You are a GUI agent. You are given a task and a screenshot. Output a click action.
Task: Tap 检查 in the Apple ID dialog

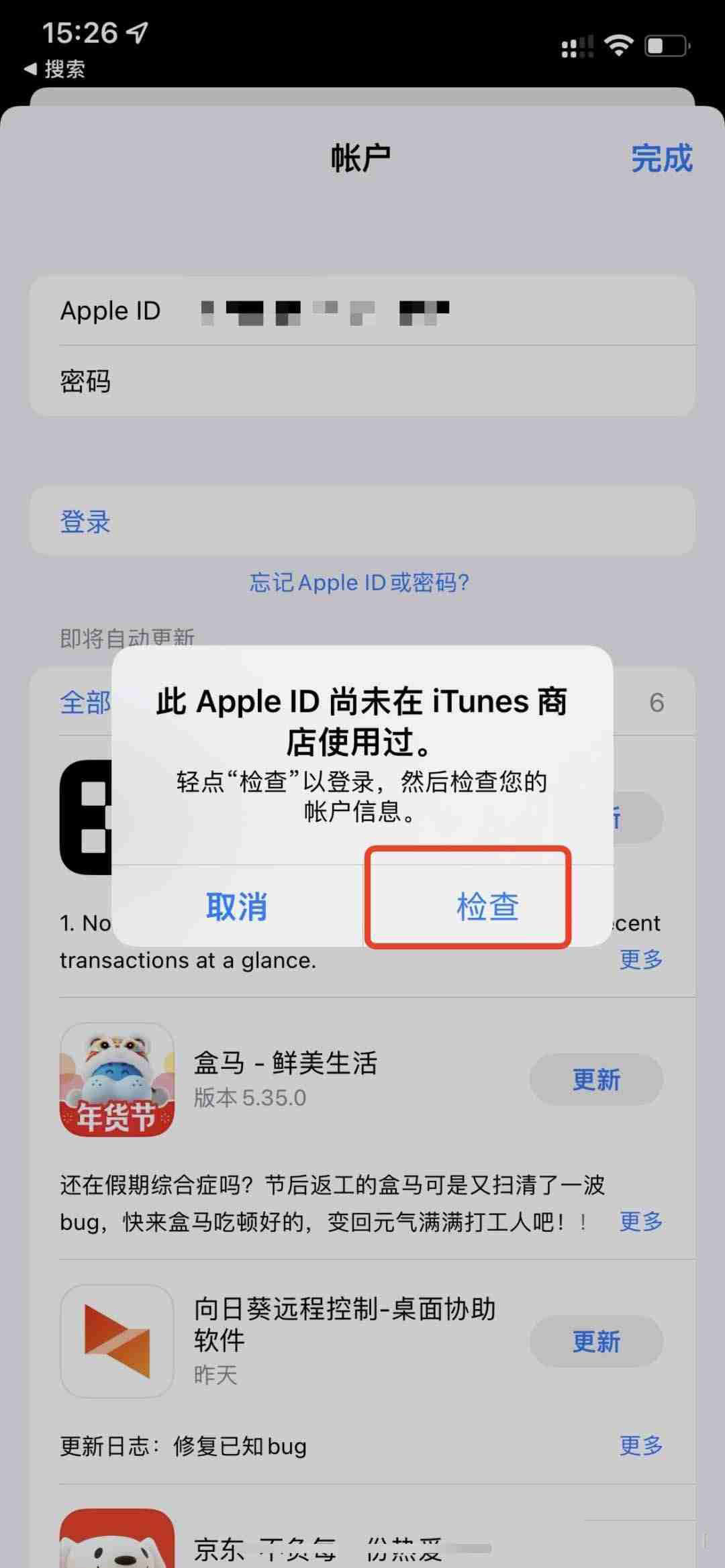(487, 906)
